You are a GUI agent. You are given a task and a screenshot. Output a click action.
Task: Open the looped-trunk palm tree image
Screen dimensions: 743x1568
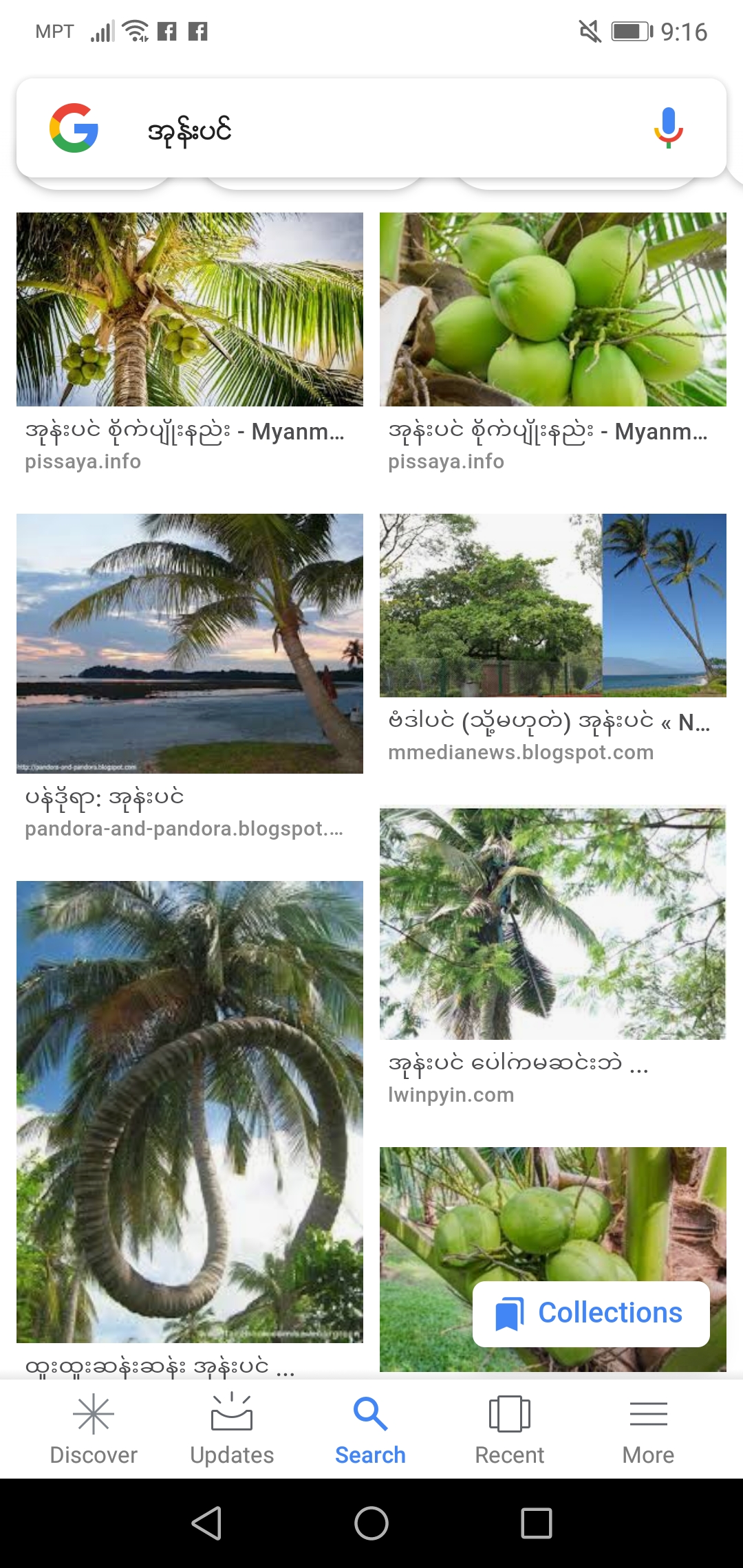pyautogui.click(x=190, y=1111)
